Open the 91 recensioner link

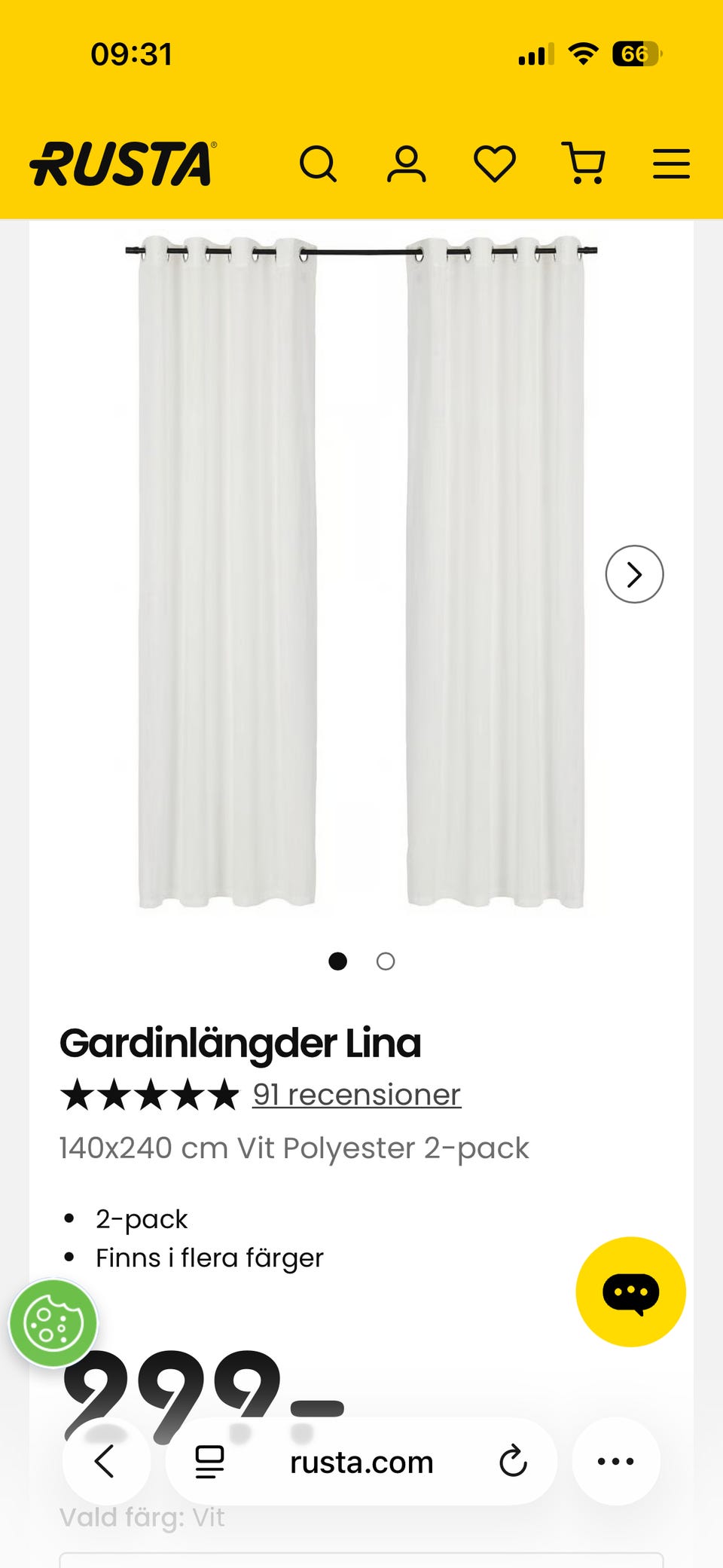click(x=356, y=1095)
